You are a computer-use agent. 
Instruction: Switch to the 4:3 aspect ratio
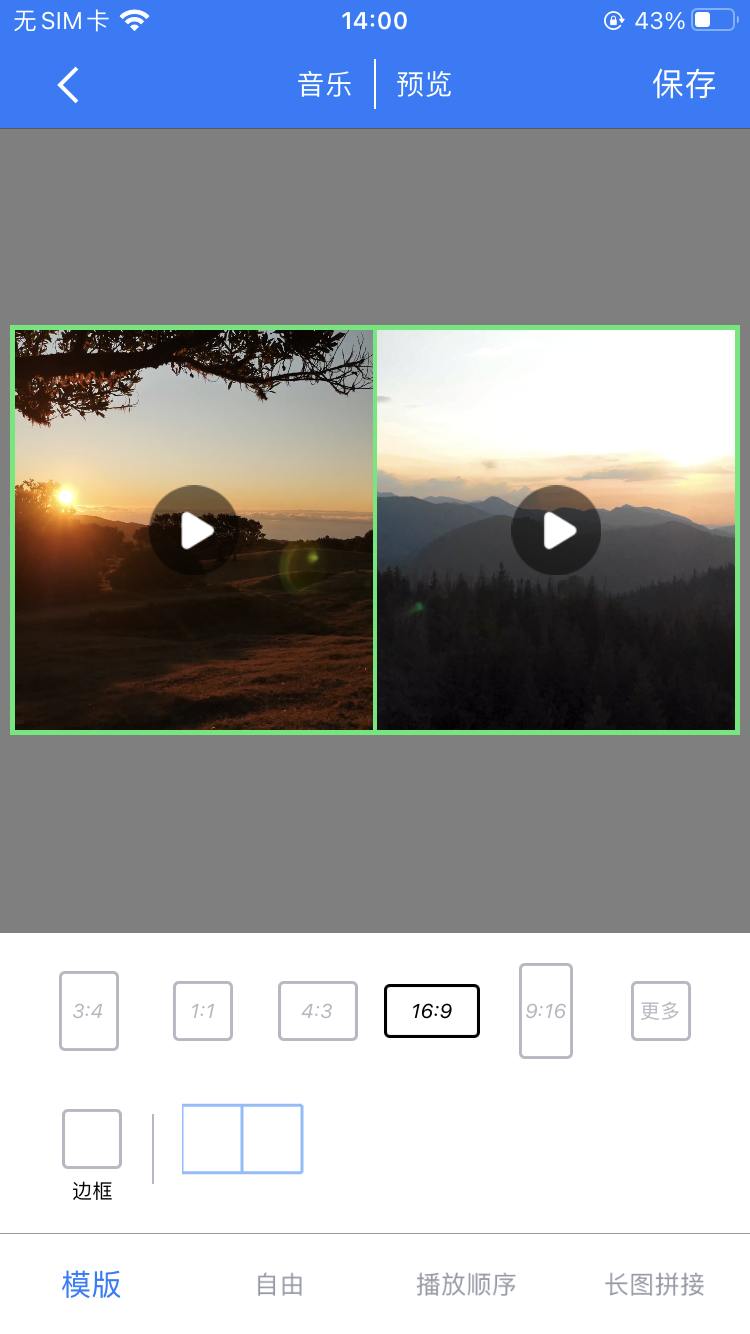(317, 1011)
